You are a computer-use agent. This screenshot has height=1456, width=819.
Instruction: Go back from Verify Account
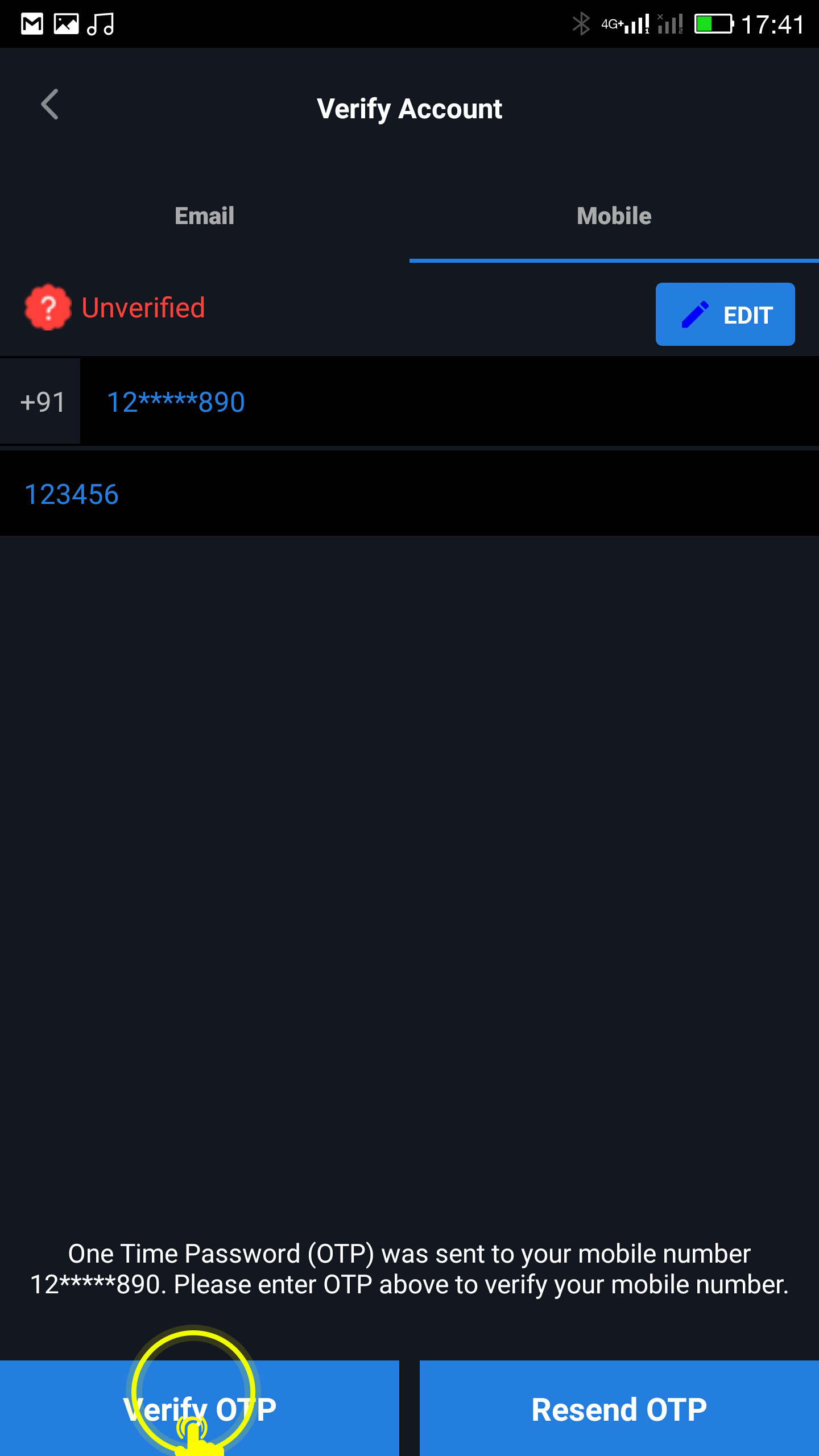[50, 105]
